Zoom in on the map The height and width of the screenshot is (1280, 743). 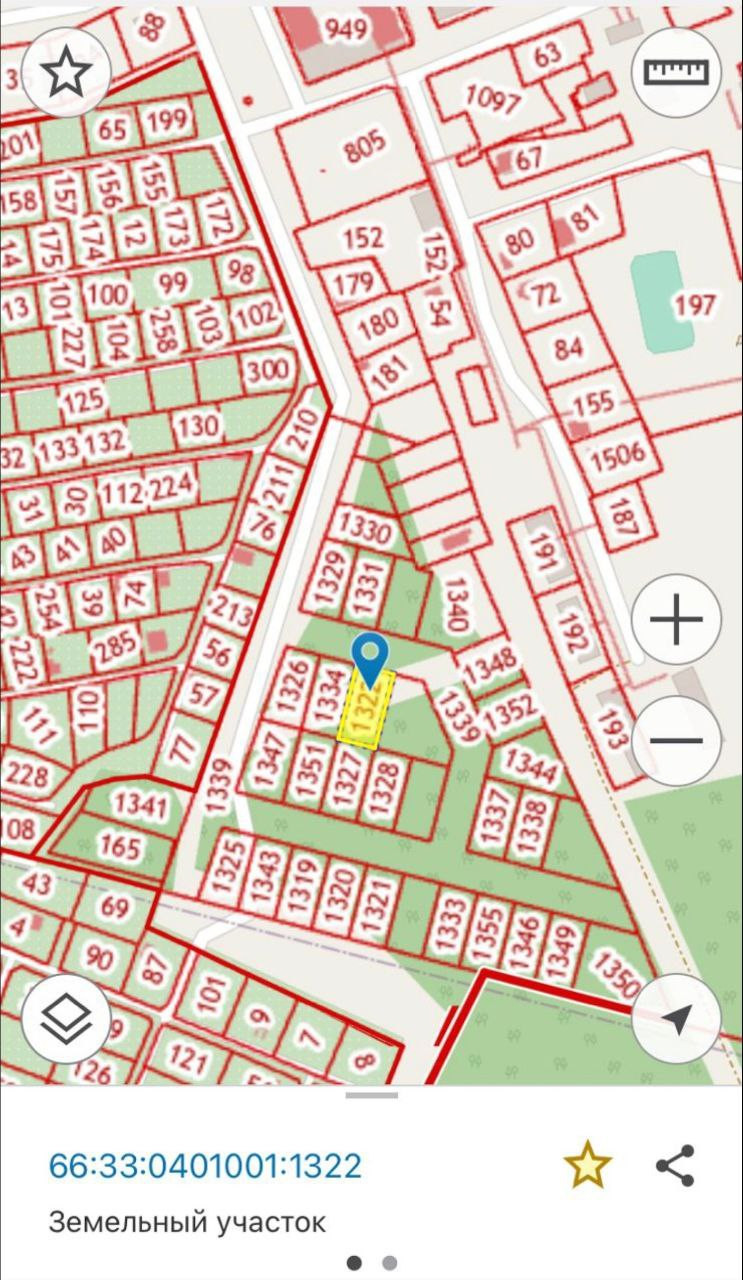point(677,620)
